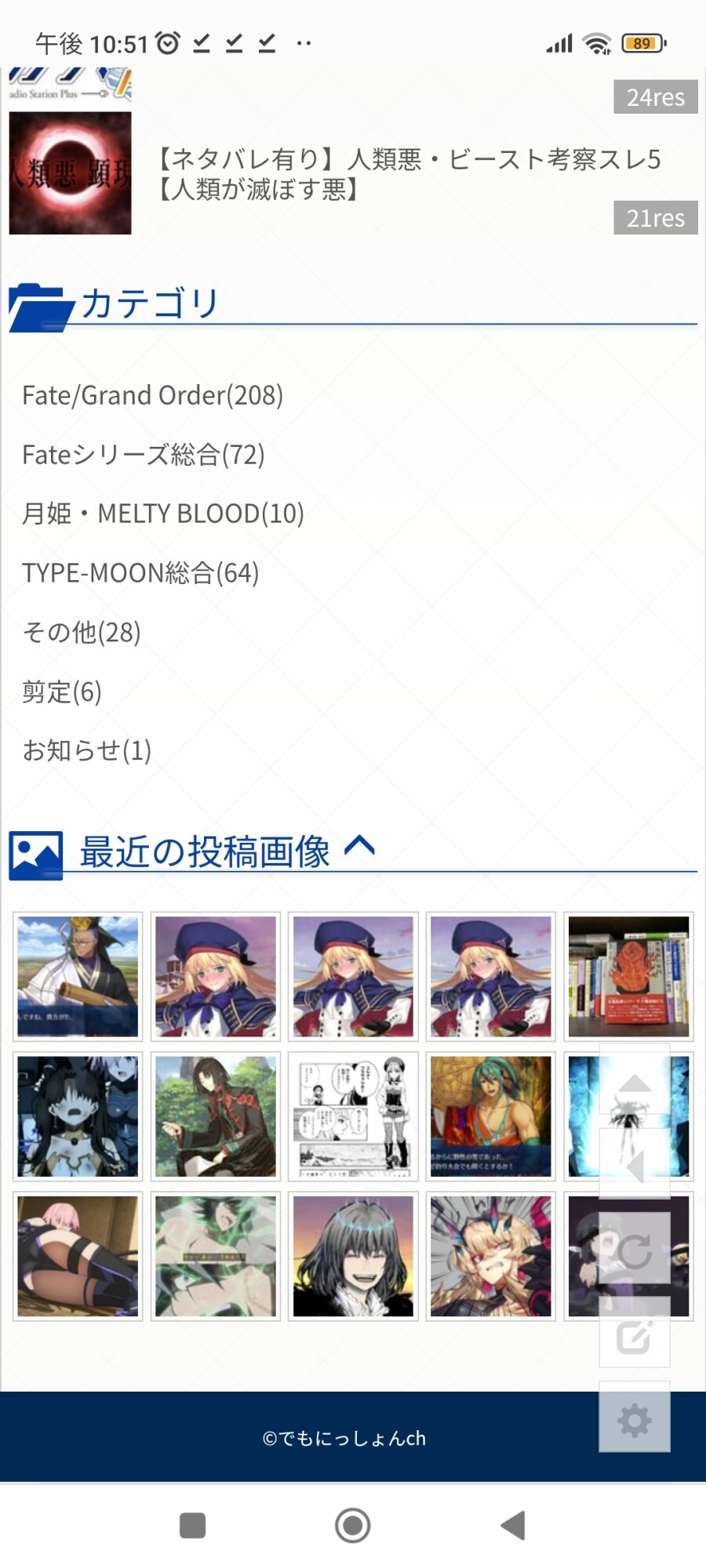View the その他(28) category
The image size is (706, 1568).
coord(82,632)
